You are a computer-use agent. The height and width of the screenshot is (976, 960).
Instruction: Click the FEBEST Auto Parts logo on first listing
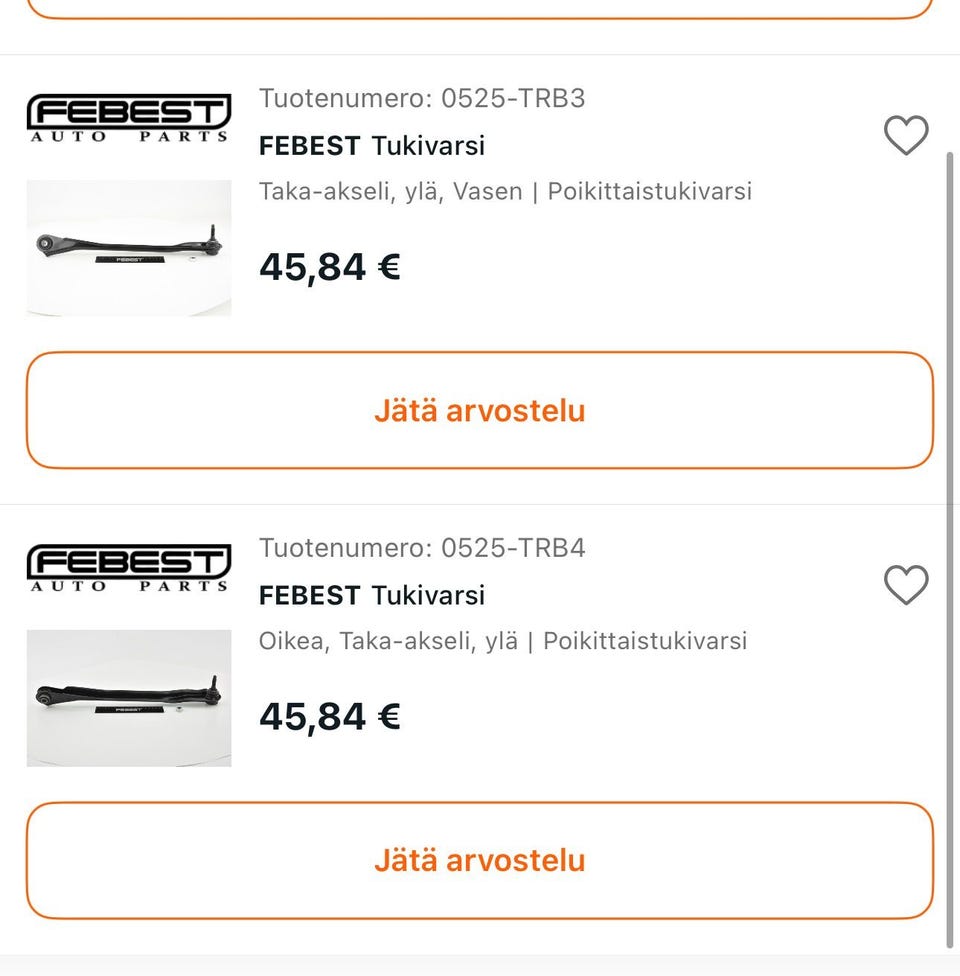pos(127,118)
